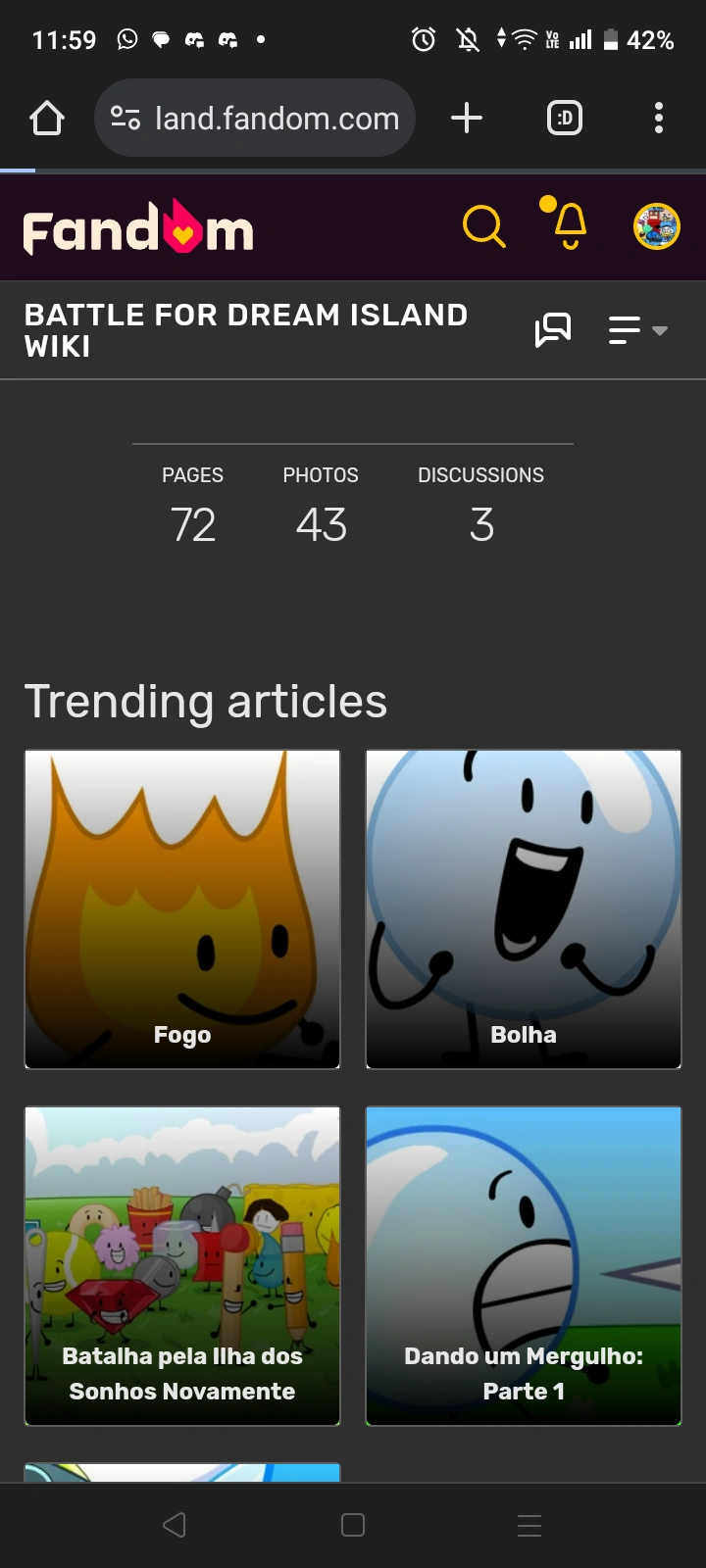
Task: Edit the land.fandom.com address bar
Action: pos(275,119)
